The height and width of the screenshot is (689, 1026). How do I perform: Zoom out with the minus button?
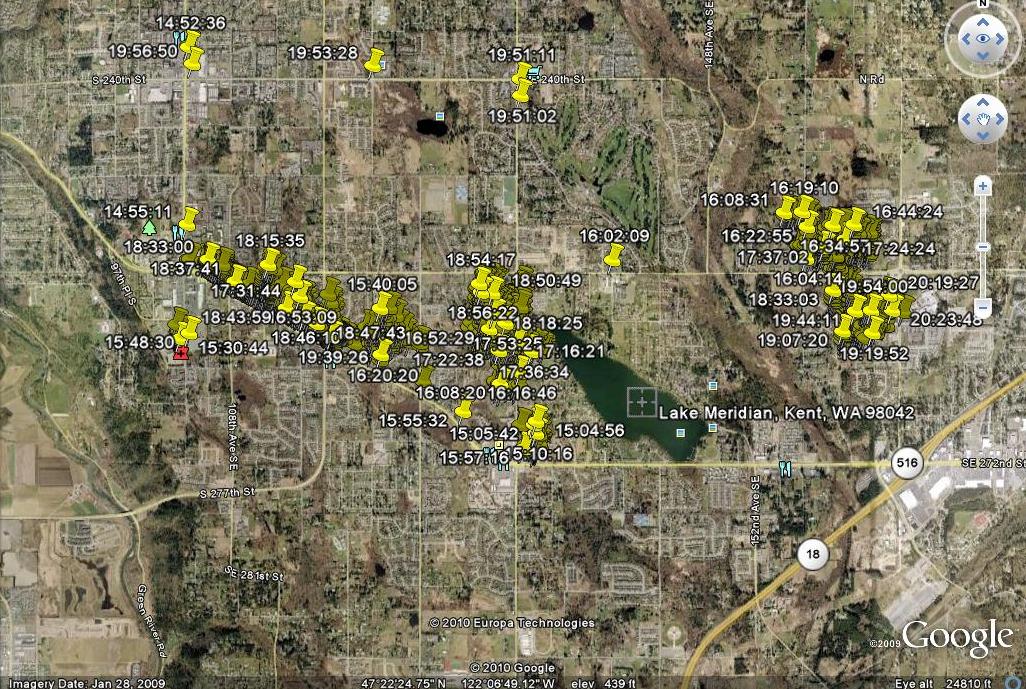tap(983, 306)
